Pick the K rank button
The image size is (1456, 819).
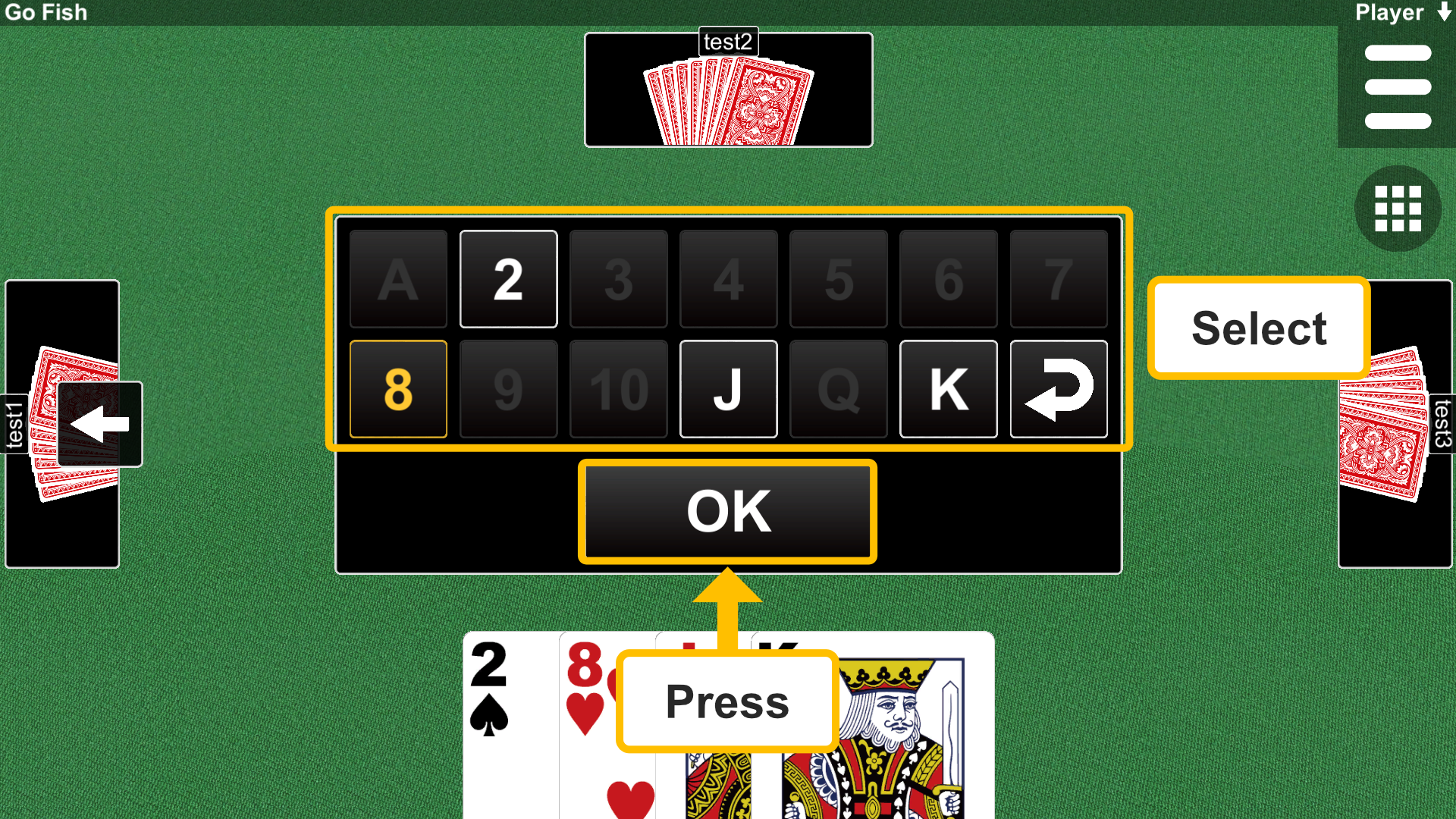pyautogui.click(x=948, y=389)
